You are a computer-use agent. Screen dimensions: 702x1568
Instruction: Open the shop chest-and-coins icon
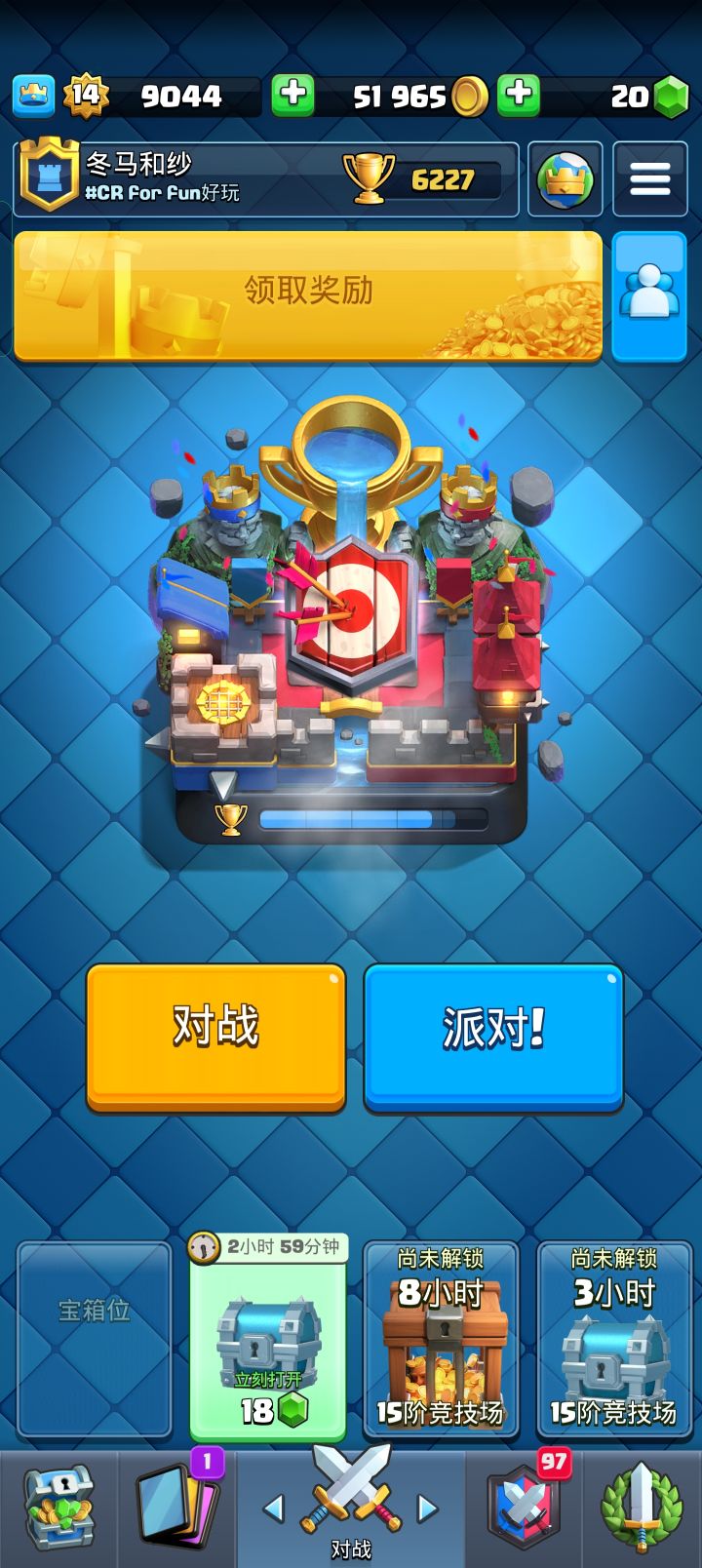point(58,1507)
